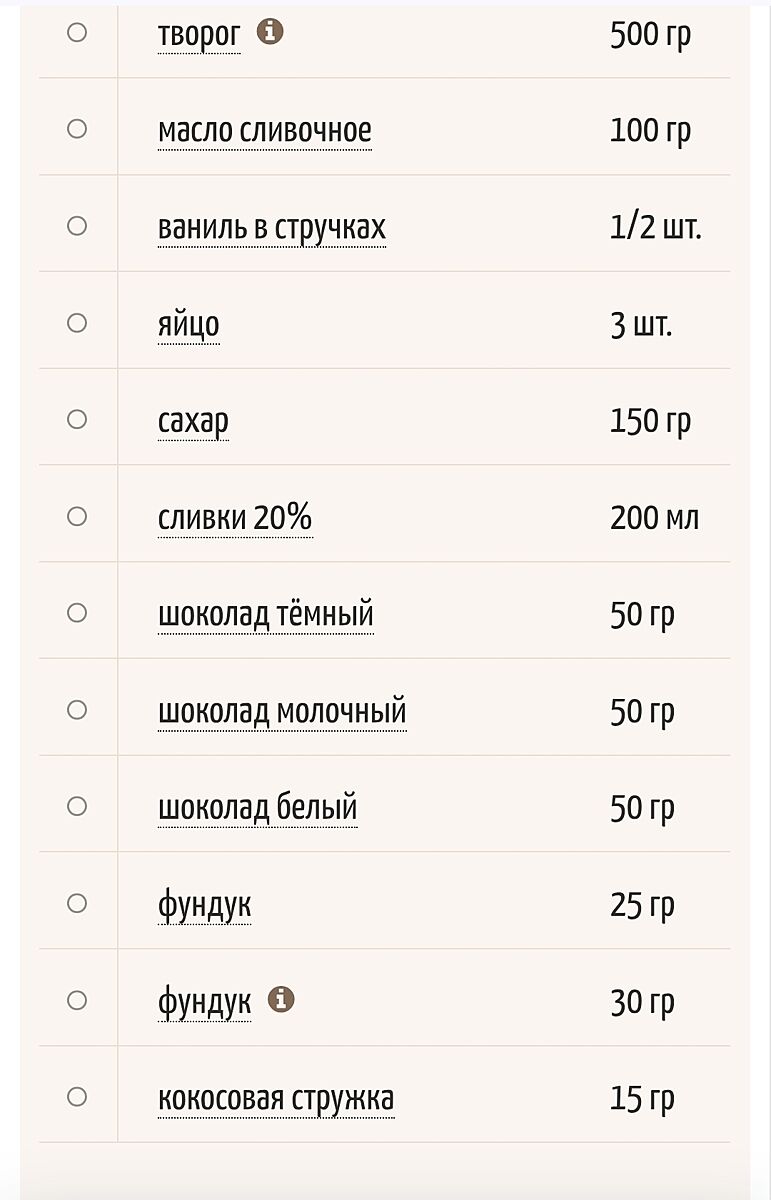Open the фундук link in the 25 гр row

(x=204, y=905)
